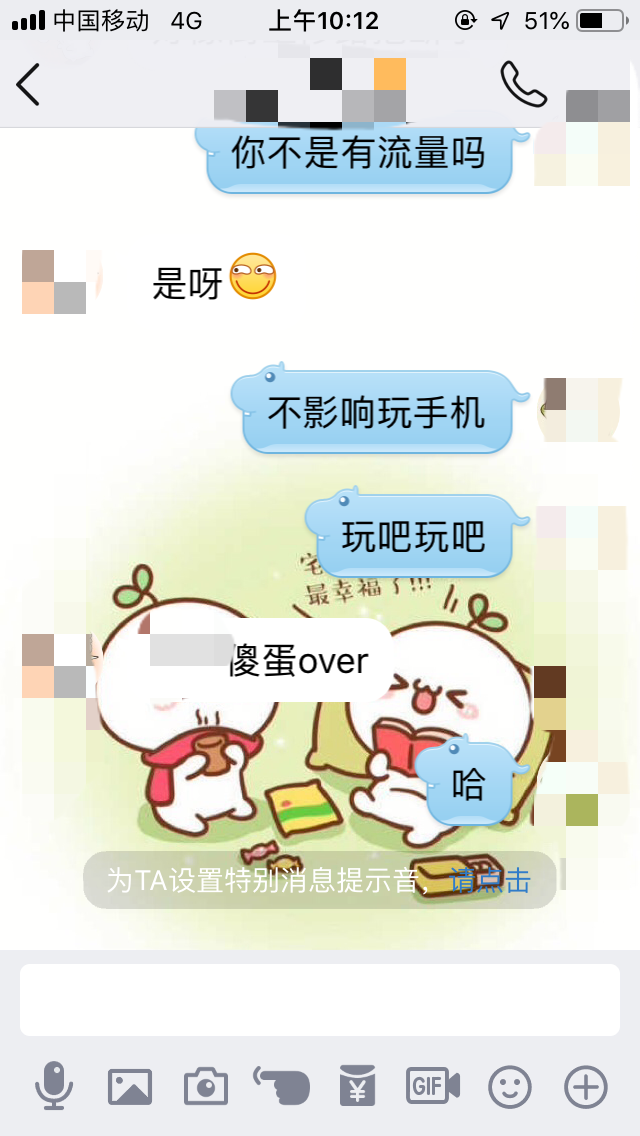This screenshot has width=640, height=1136.
Task: Tap the 请点击 link for special notification sound
Action: (x=490, y=881)
